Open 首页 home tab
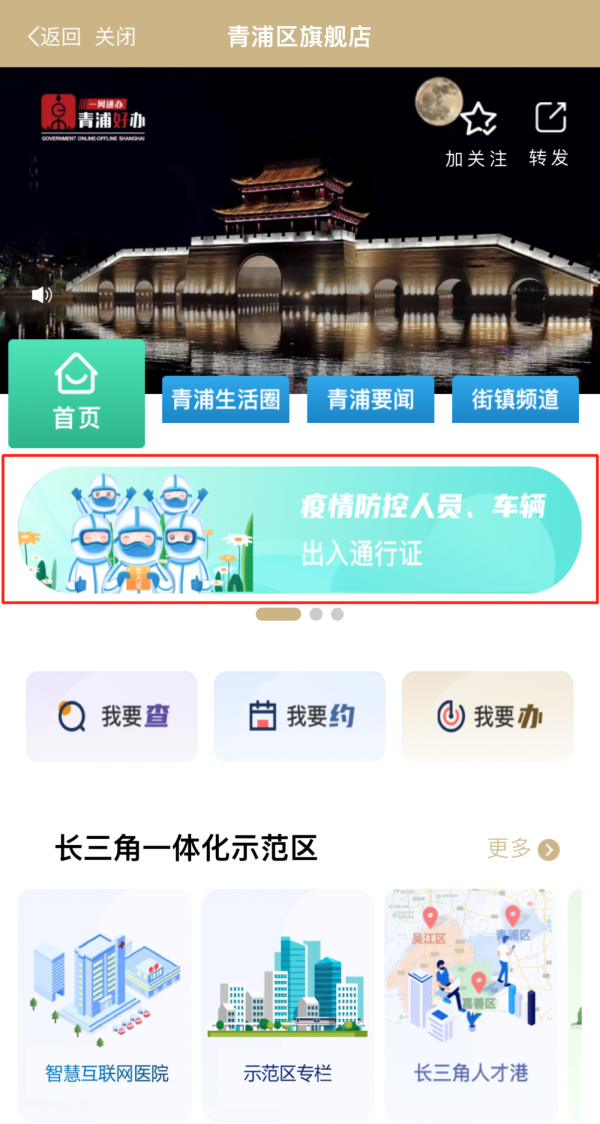Viewport: 600px width, 1124px height. pyautogui.click(x=77, y=394)
